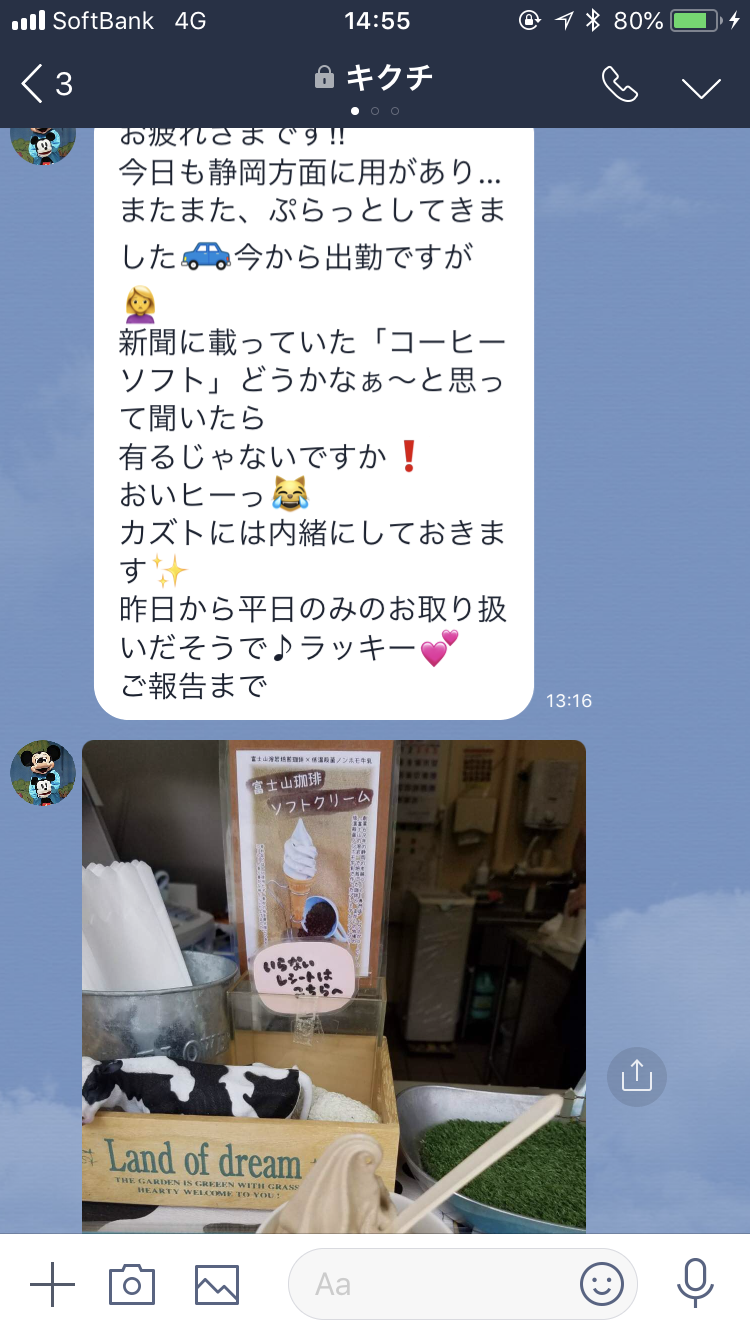Launch the camera from the chat
The height and width of the screenshot is (1334, 750).
pyautogui.click(x=132, y=1284)
